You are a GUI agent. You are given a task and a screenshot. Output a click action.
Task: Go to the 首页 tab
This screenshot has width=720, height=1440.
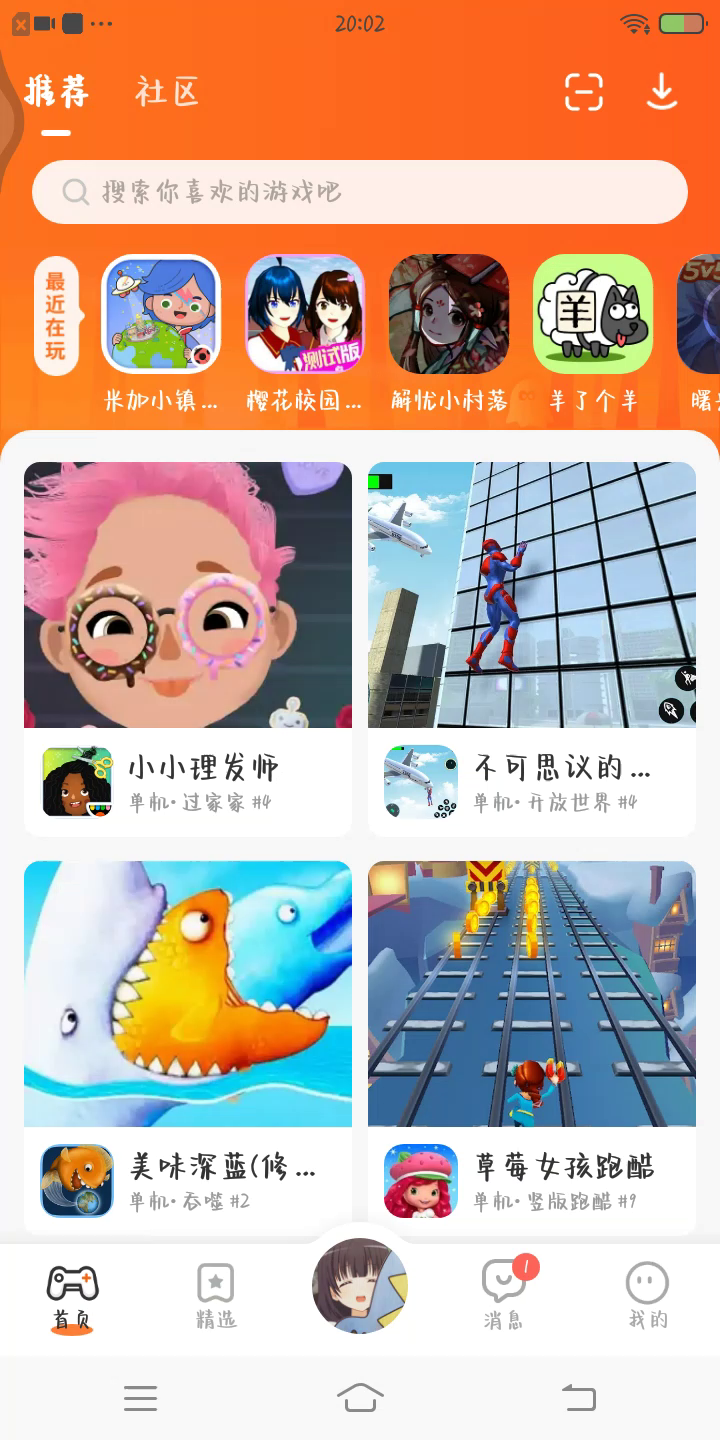click(x=72, y=1296)
